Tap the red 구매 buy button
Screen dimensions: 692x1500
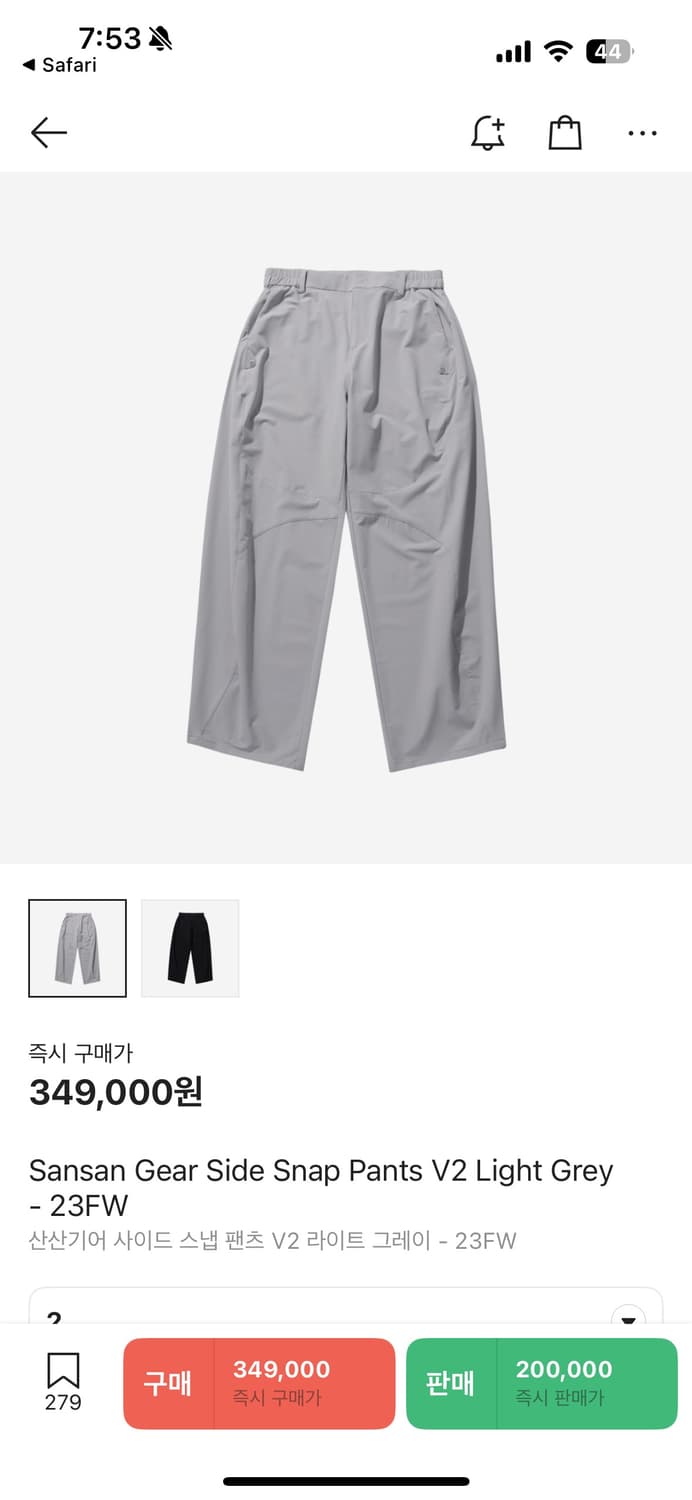[x=259, y=1383]
